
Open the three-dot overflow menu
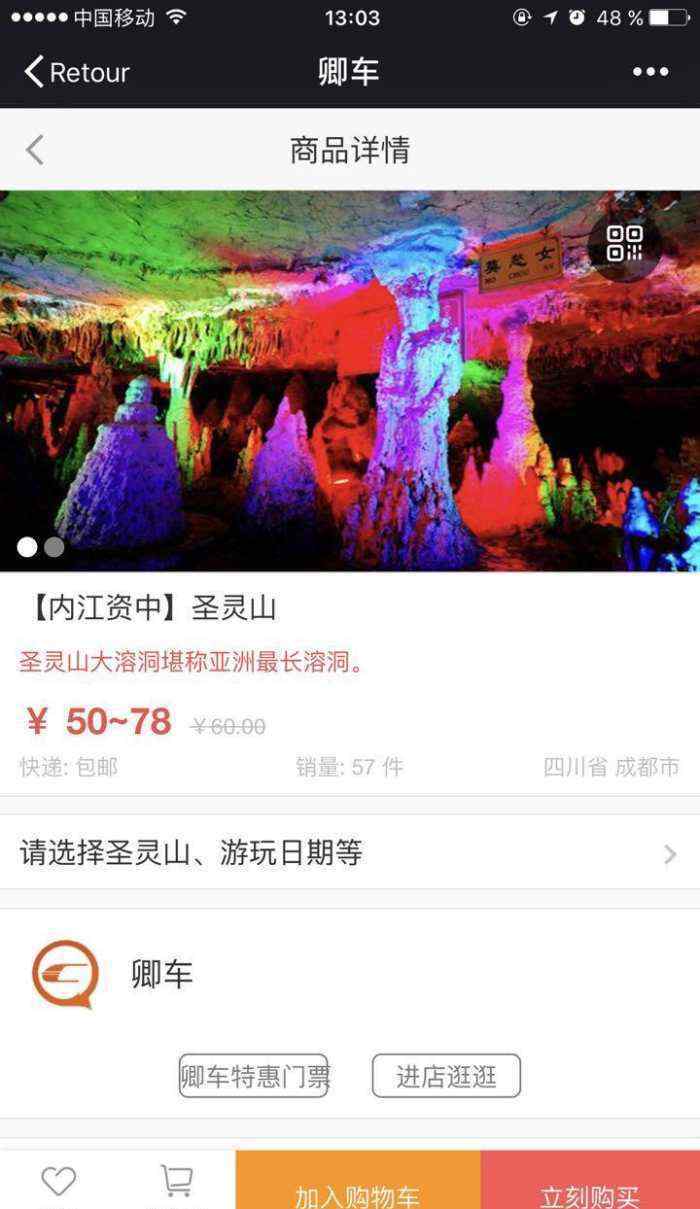[x=650, y=72]
